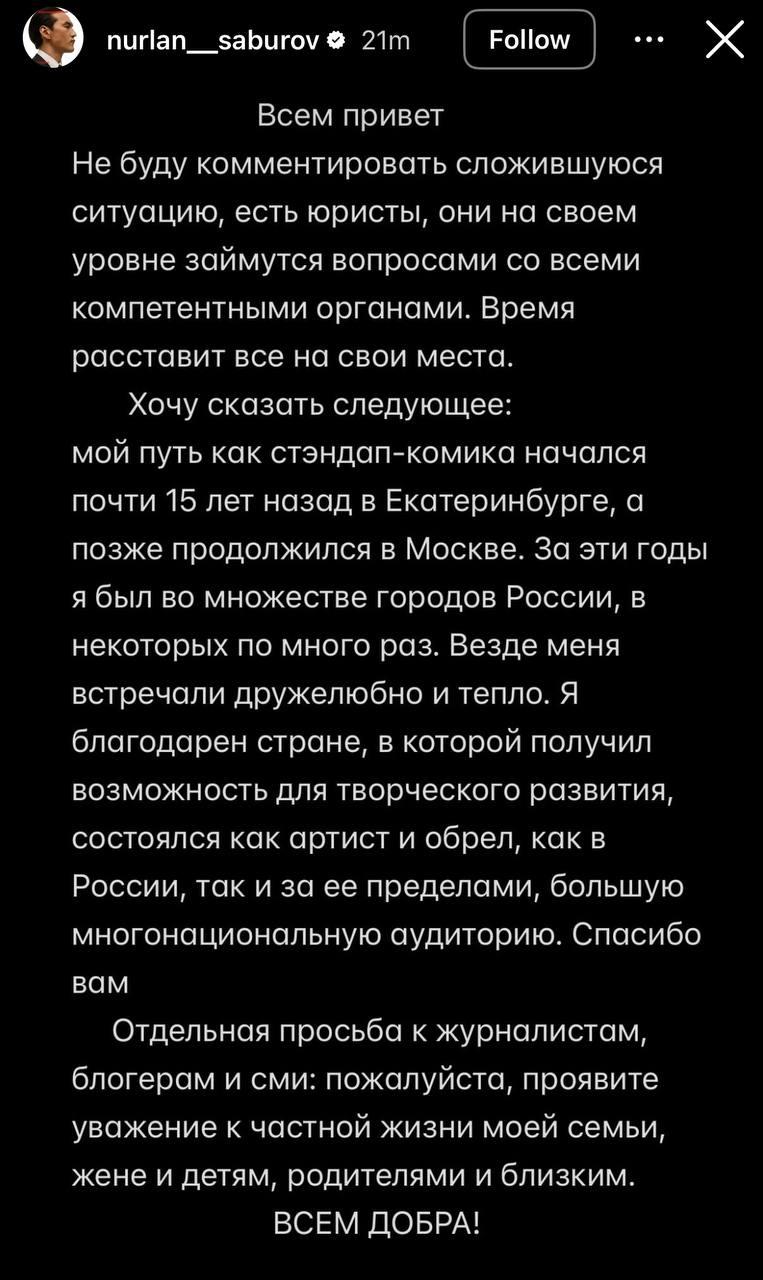Open nurlan__saburov's profile picture
The width and height of the screenshot is (763, 1280).
tap(53, 40)
